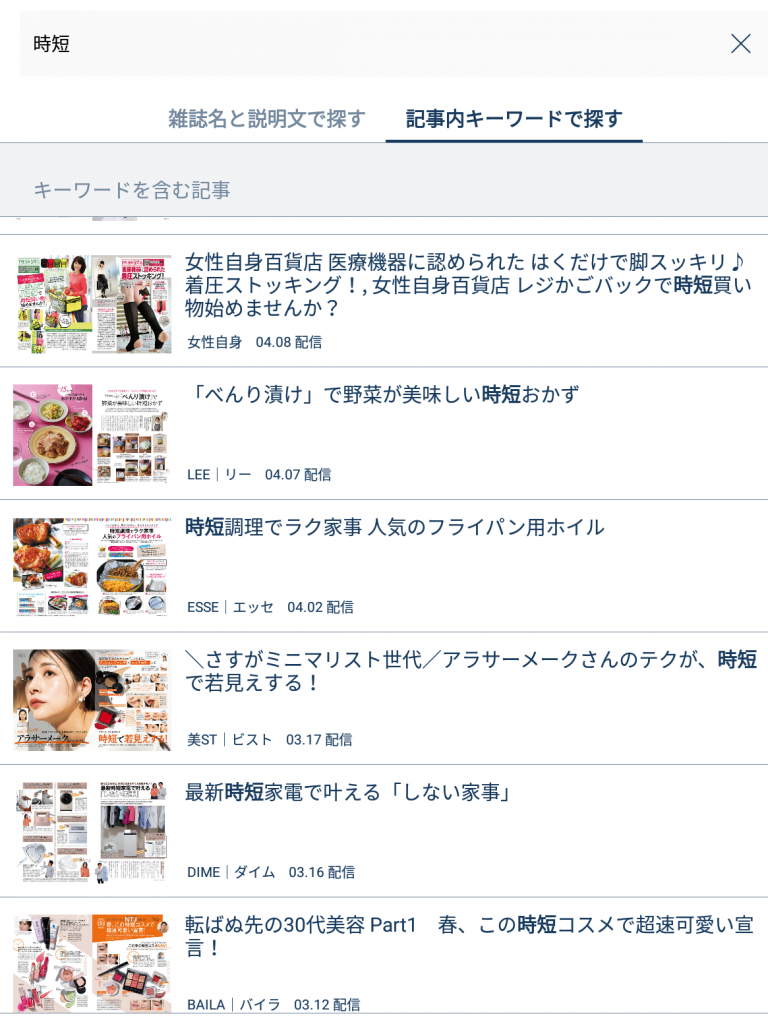
Task: Switch to 雑誌名と説明文で探す tab
Action: (x=267, y=119)
